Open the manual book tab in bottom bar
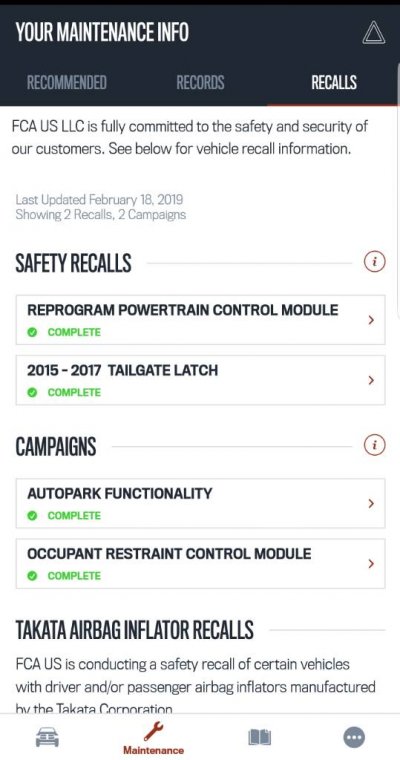Viewport: 400px width, 760px height. [x=259, y=738]
